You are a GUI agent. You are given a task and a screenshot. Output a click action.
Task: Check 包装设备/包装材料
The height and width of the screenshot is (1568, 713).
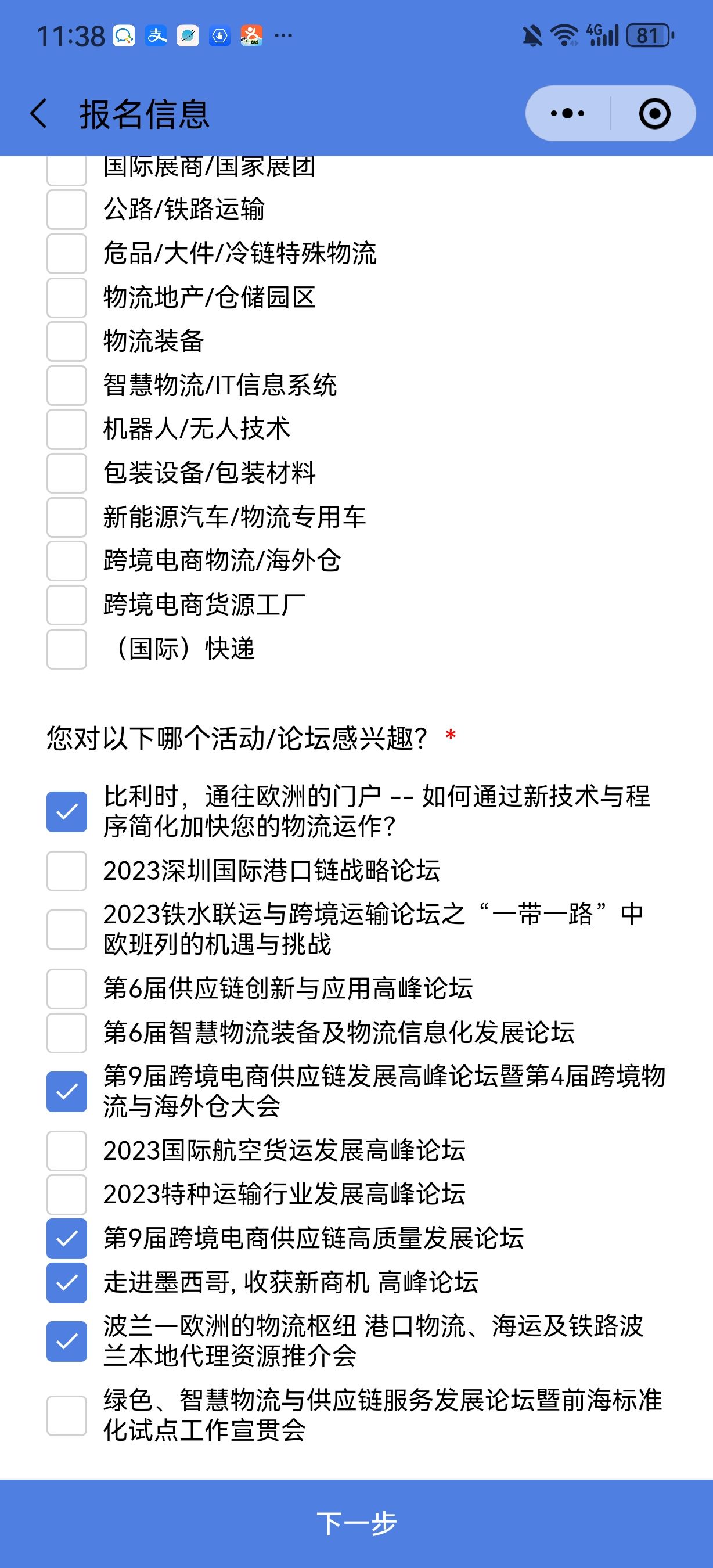pyautogui.click(x=67, y=473)
